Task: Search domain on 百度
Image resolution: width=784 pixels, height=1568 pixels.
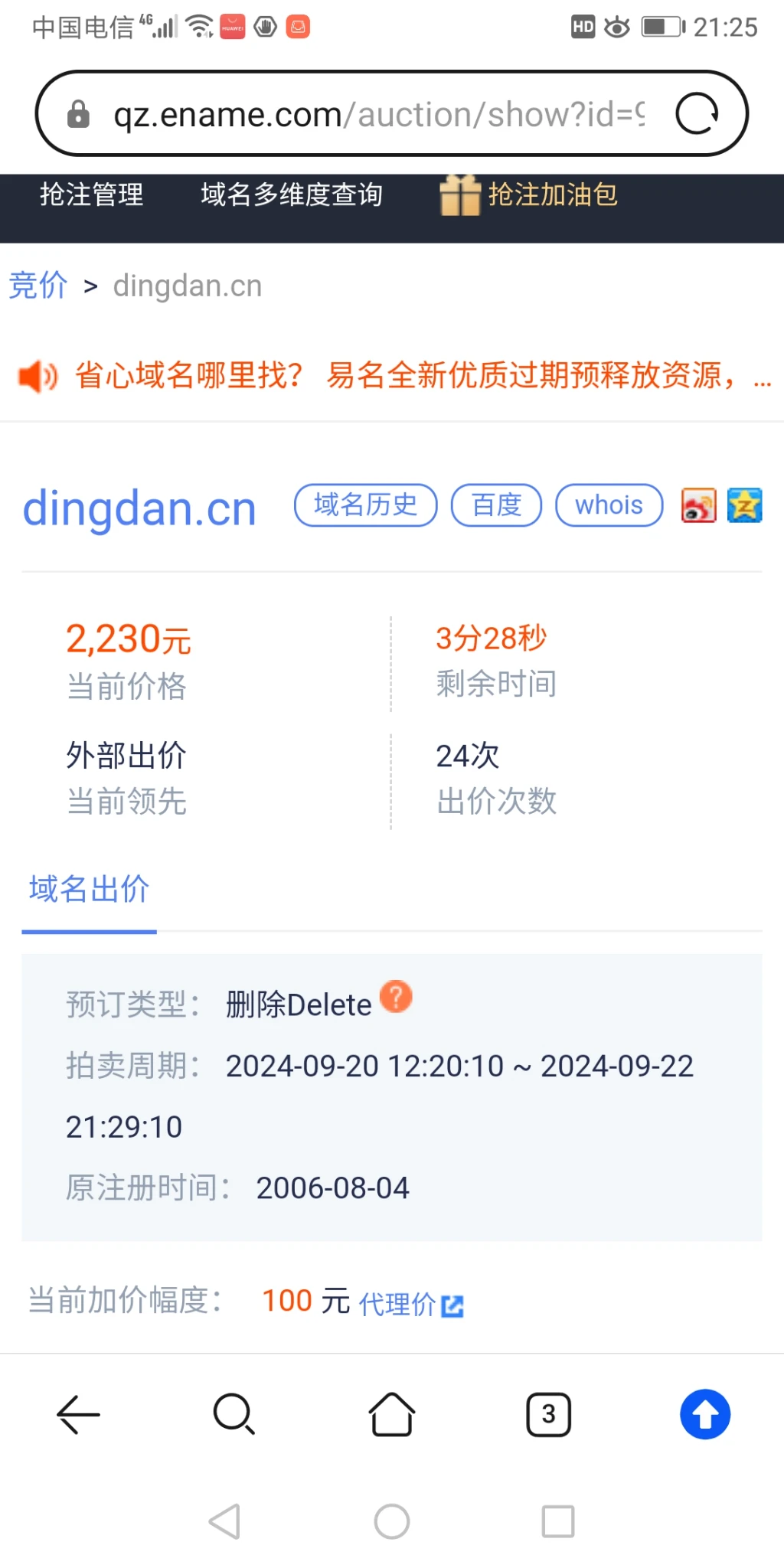Action: coord(496,505)
